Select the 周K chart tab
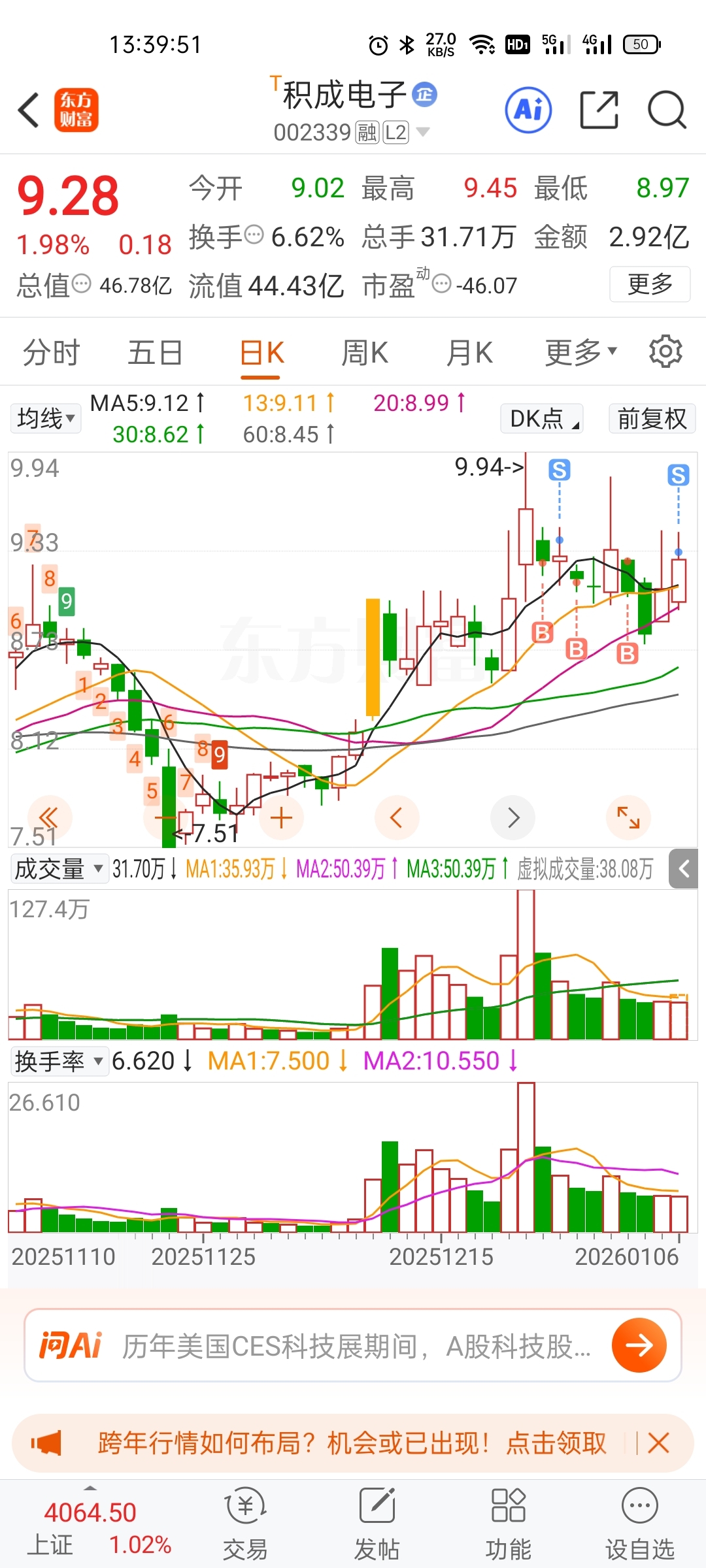This screenshot has height=1568, width=706. pos(365,353)
